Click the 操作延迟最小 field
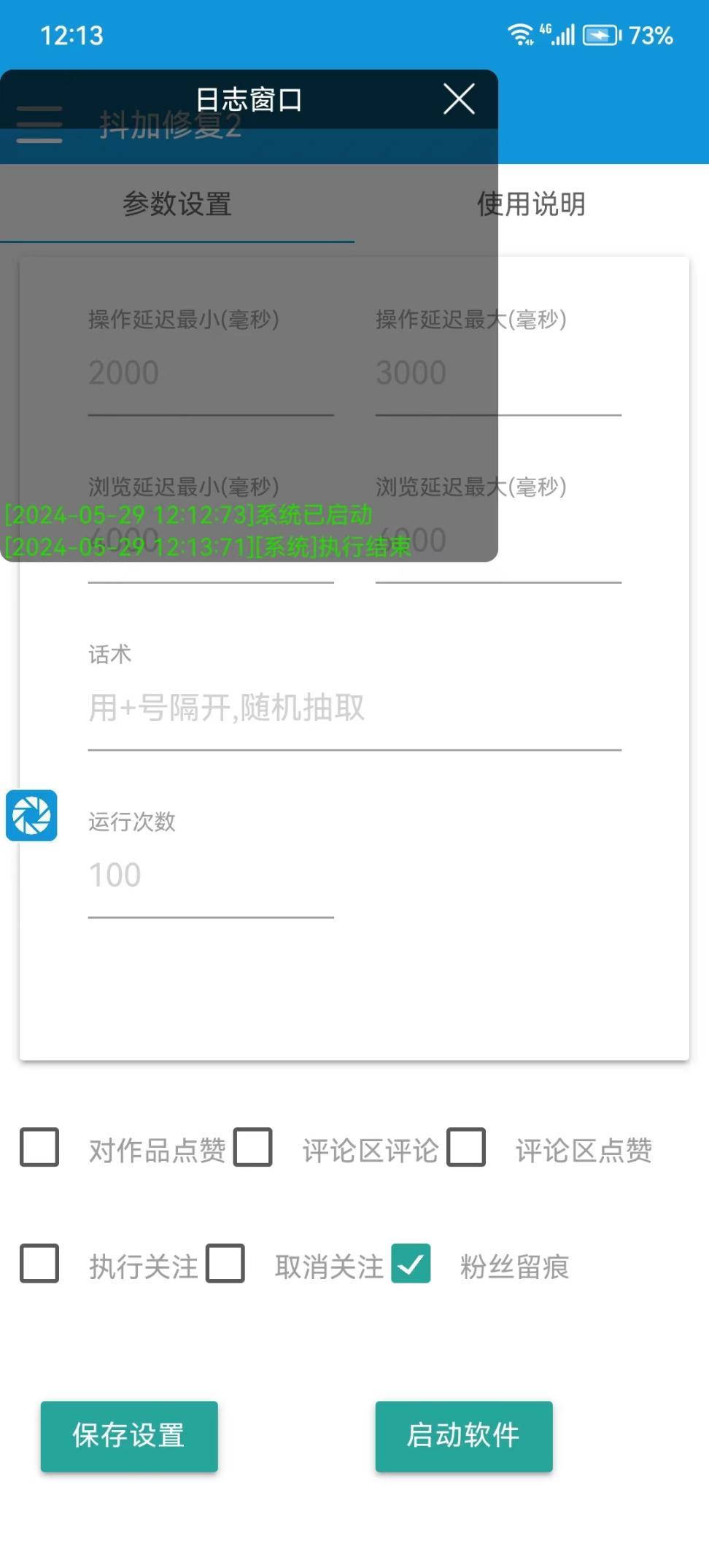 point(210,374)
